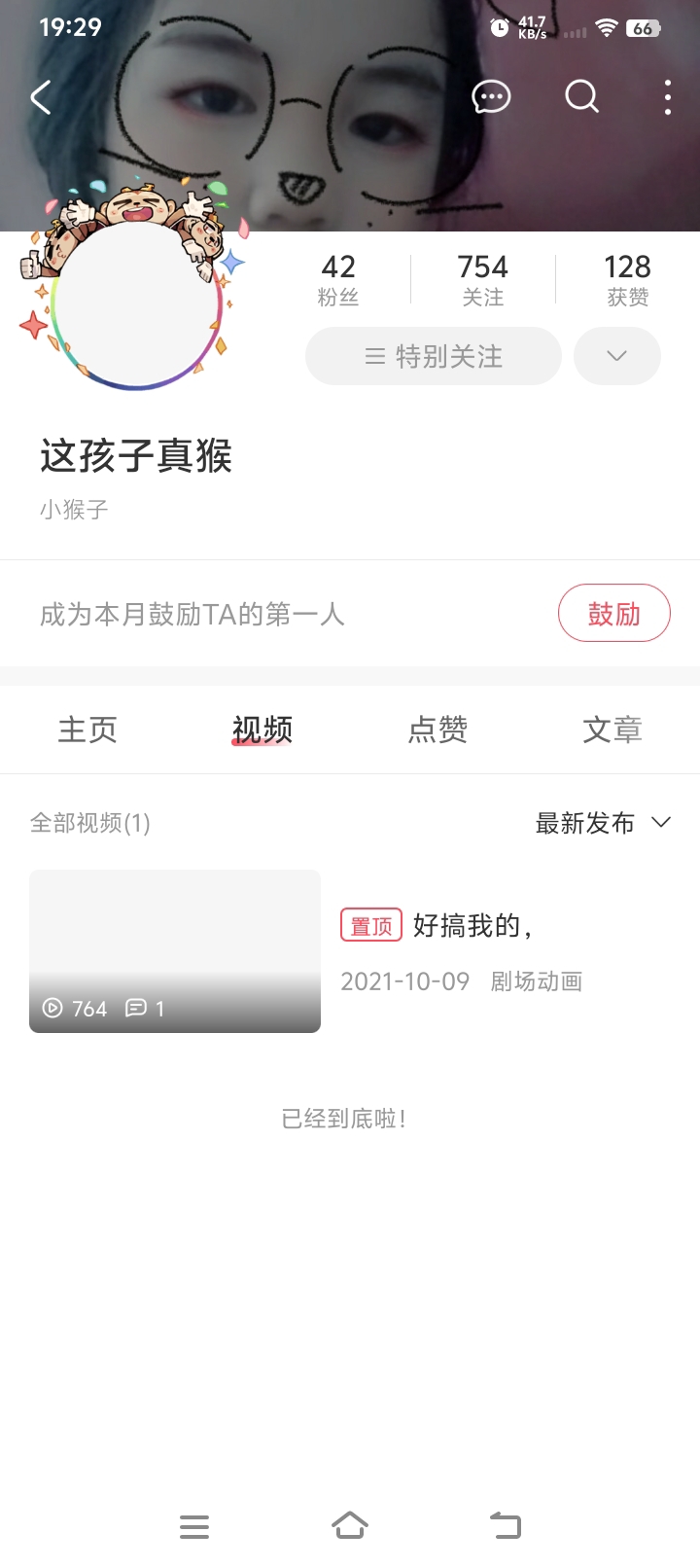Tap the 特别关注 button

coord(434,356)
